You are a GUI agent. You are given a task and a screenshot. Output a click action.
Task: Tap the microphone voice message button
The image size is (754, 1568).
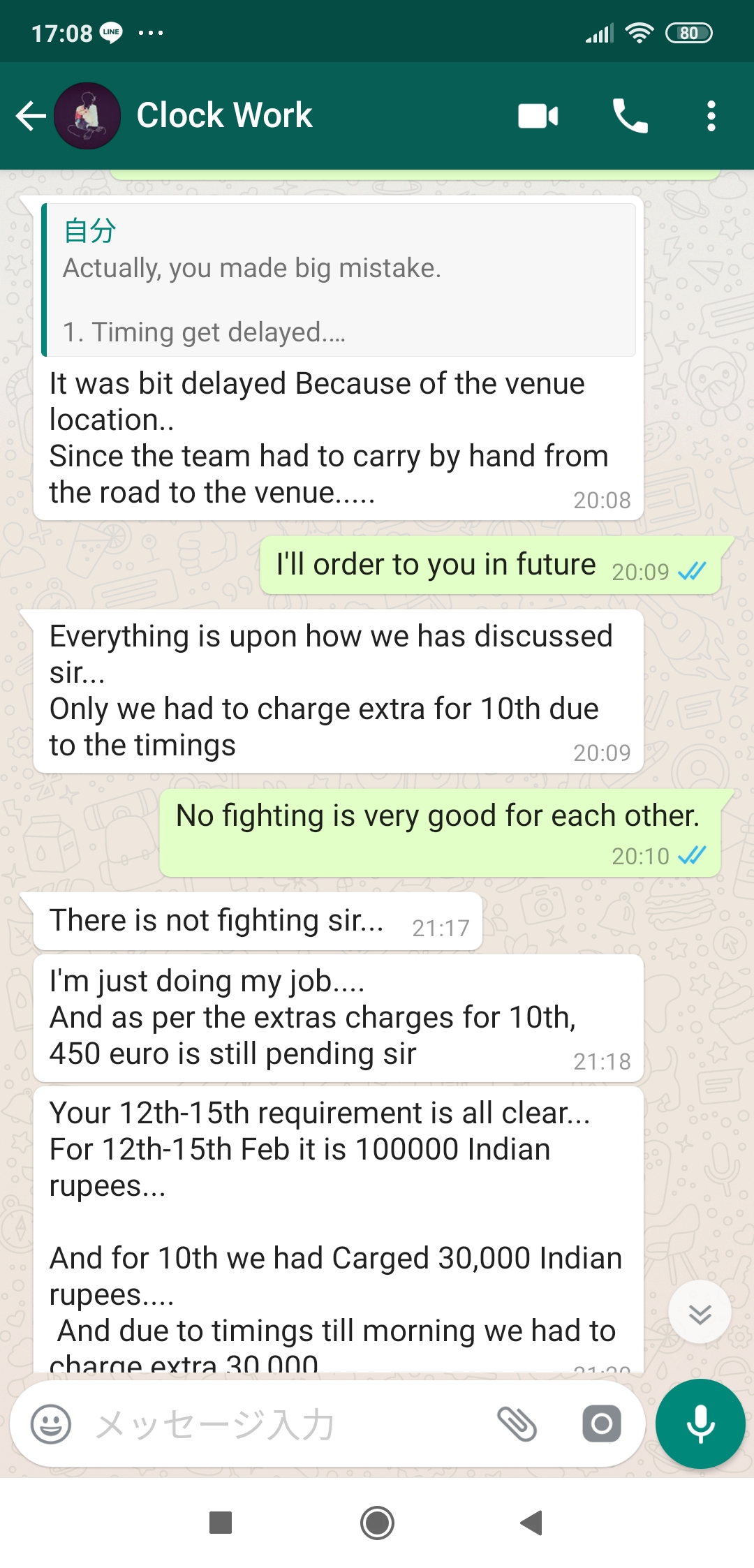pos(700,1423)
